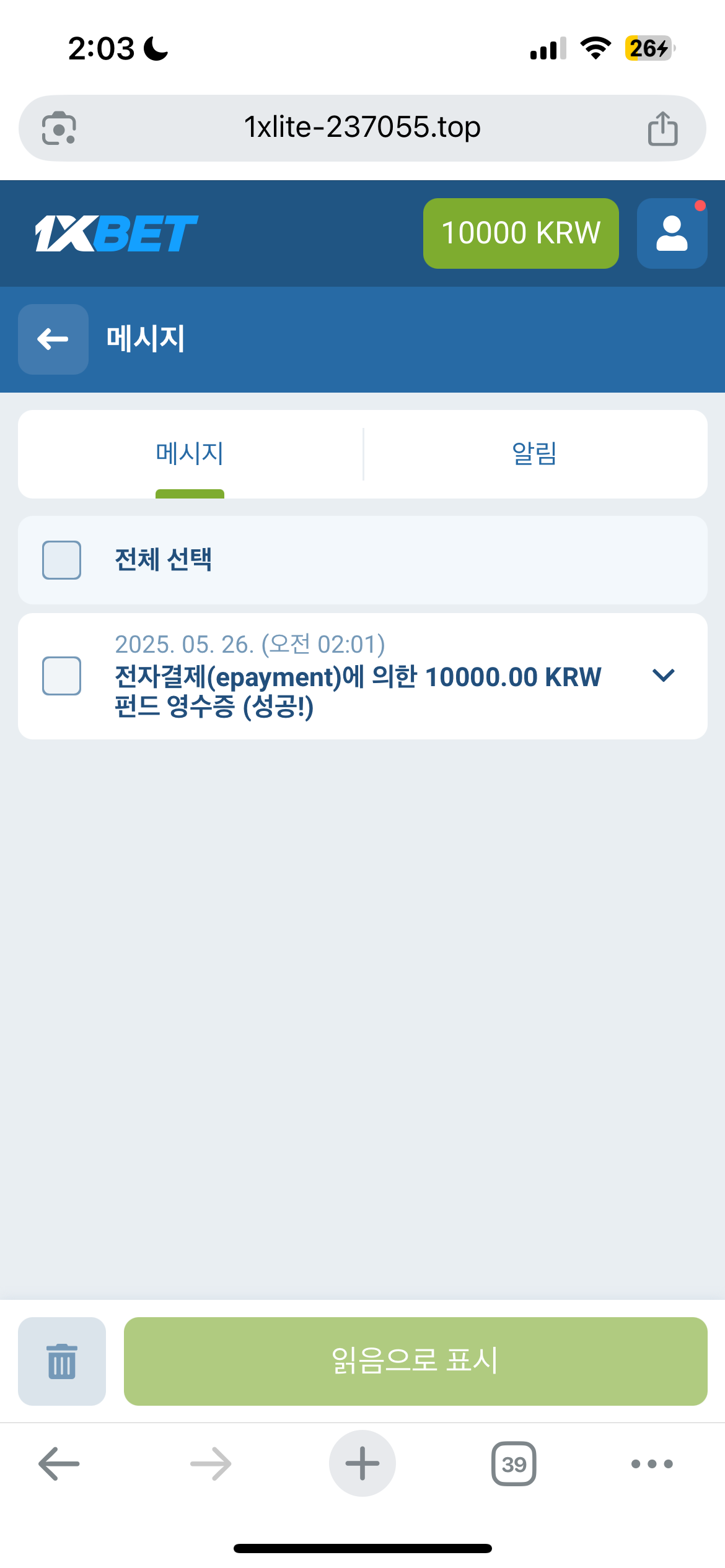Tap the 읽음으로 표시 button
Viewport: 725px width, 1568px height.
(x=415, y=1361)
